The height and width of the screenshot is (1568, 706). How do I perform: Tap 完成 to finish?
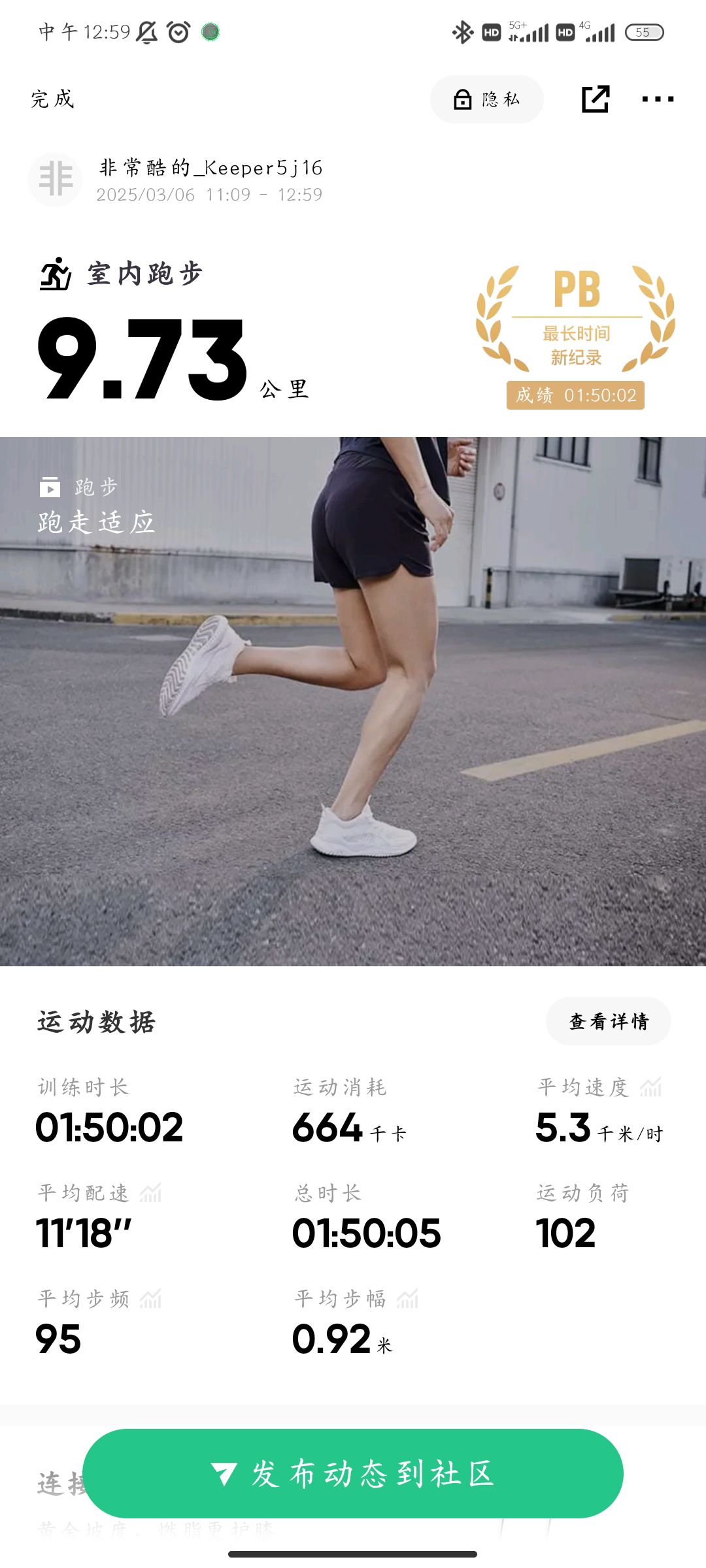coord(53,99)
